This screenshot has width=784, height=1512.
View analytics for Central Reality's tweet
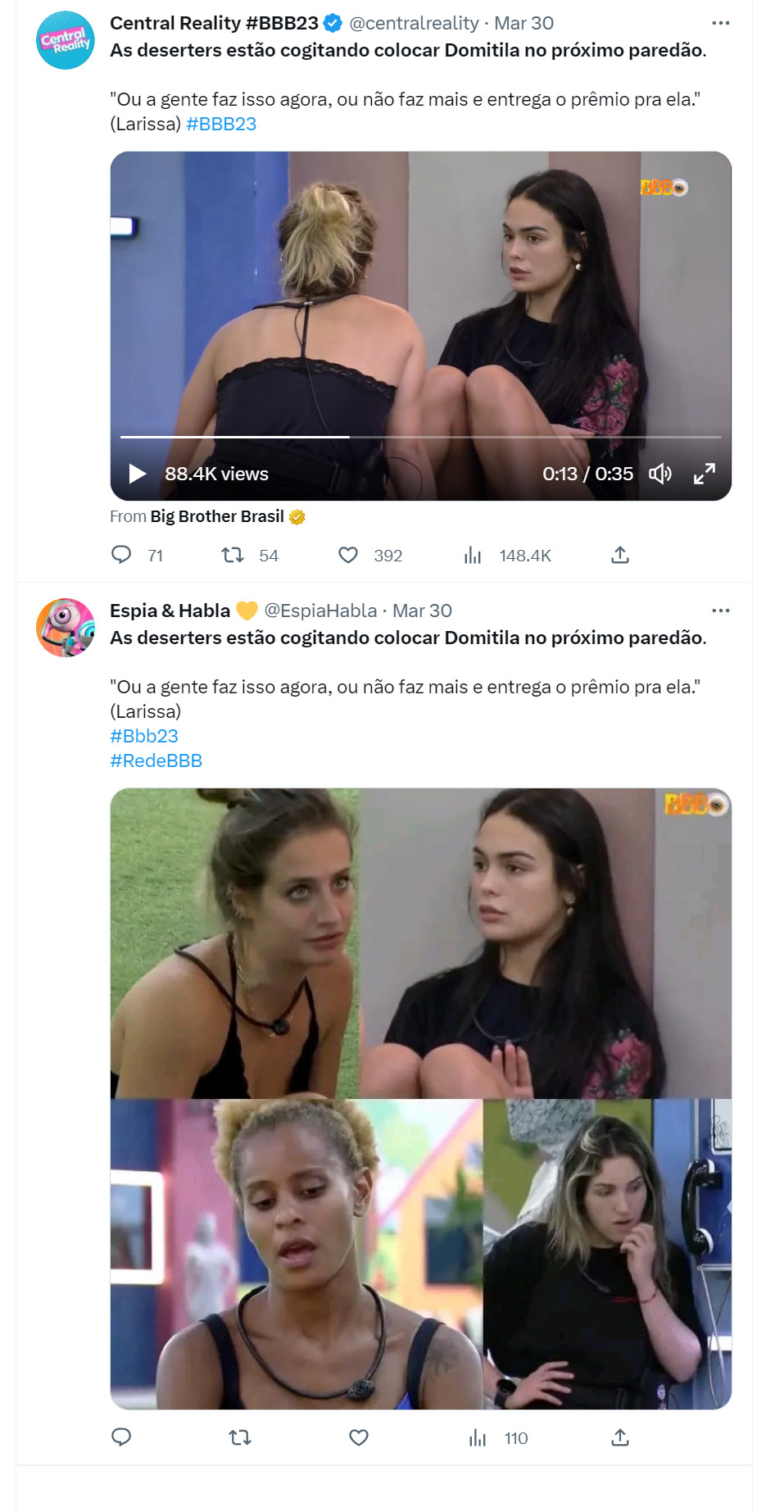pos(474,555)
